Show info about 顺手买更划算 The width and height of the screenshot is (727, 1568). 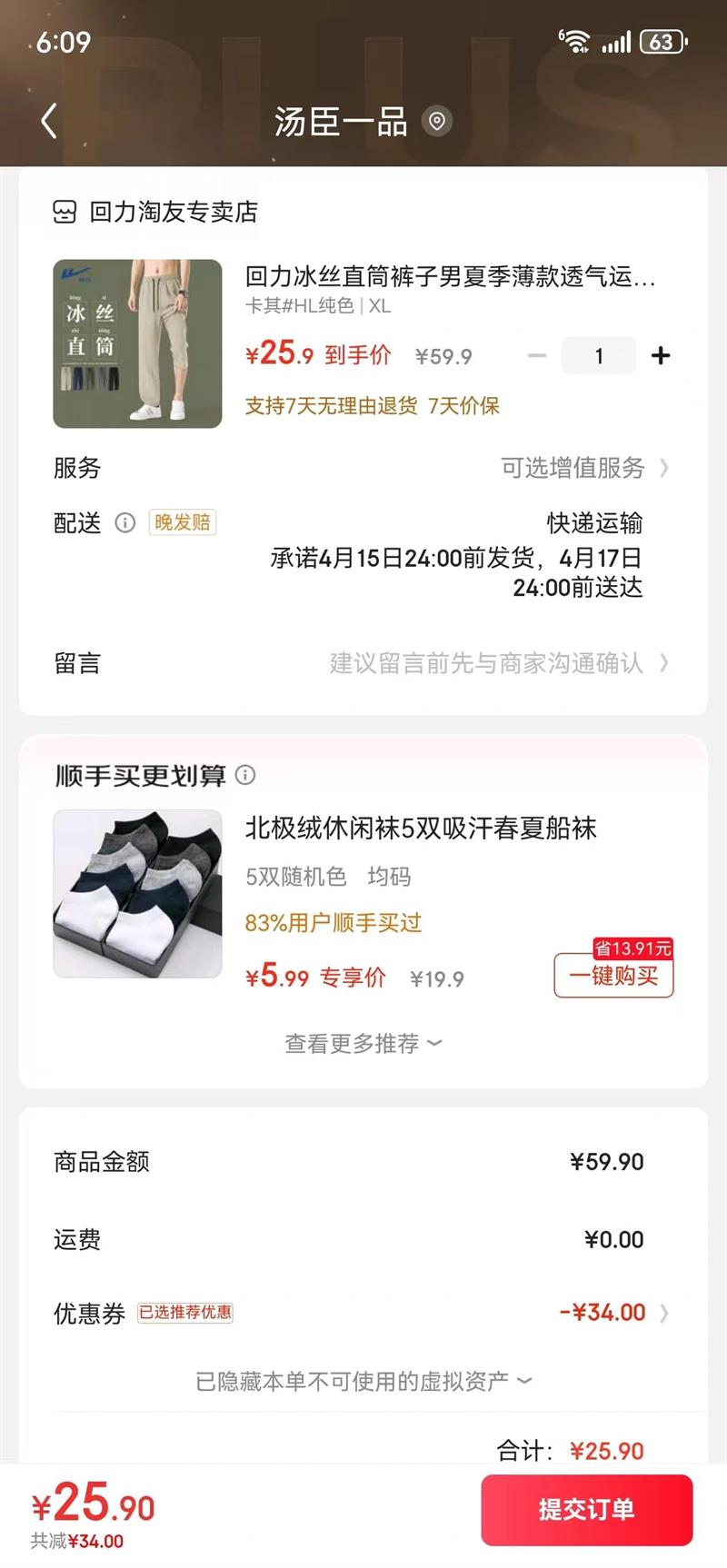coord(245,775)
